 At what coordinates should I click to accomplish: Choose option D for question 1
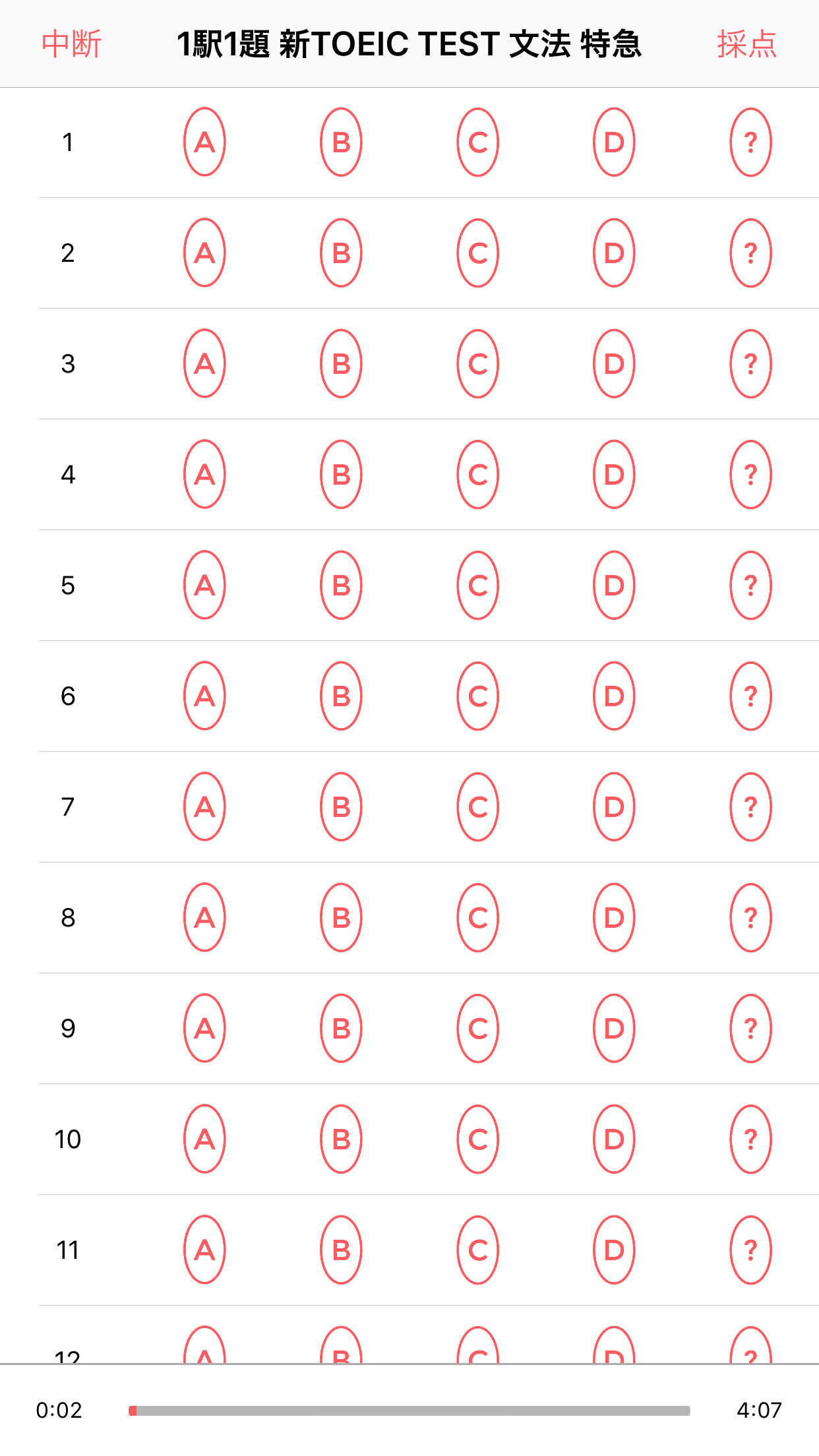tap(614, 142)
